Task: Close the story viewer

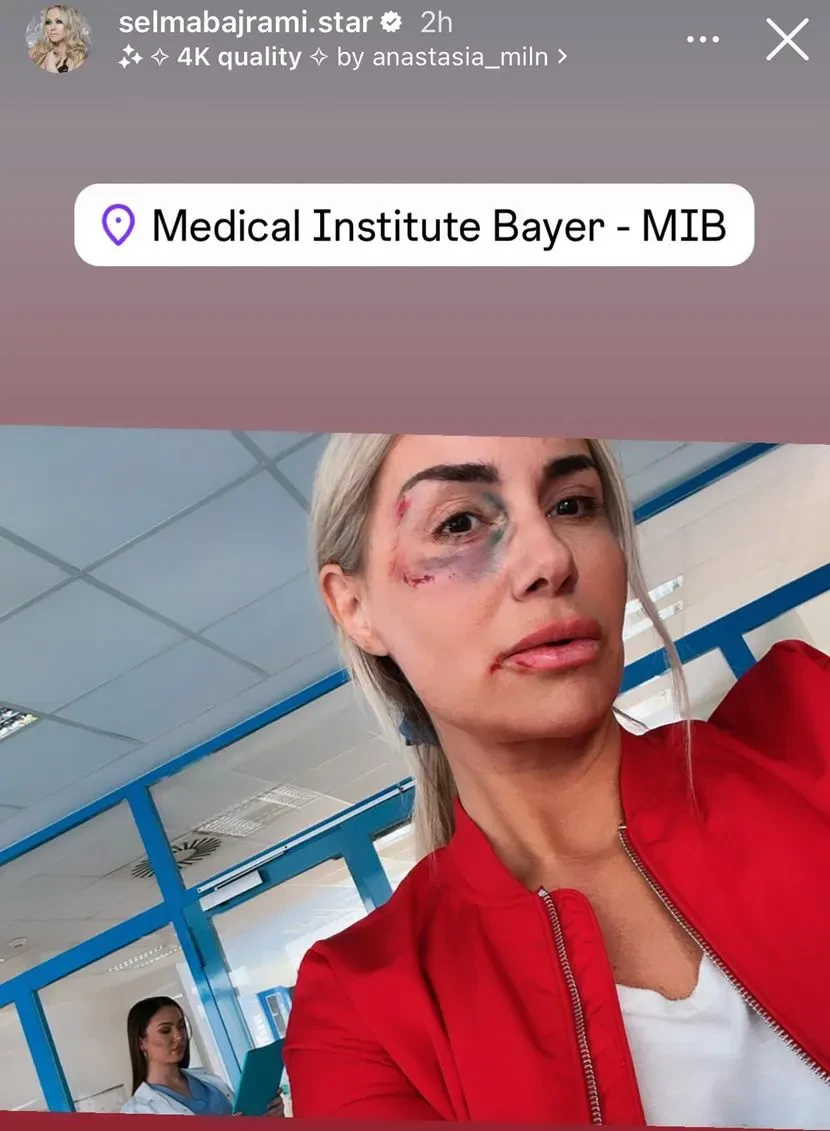Action: click(x=787, y=40)
